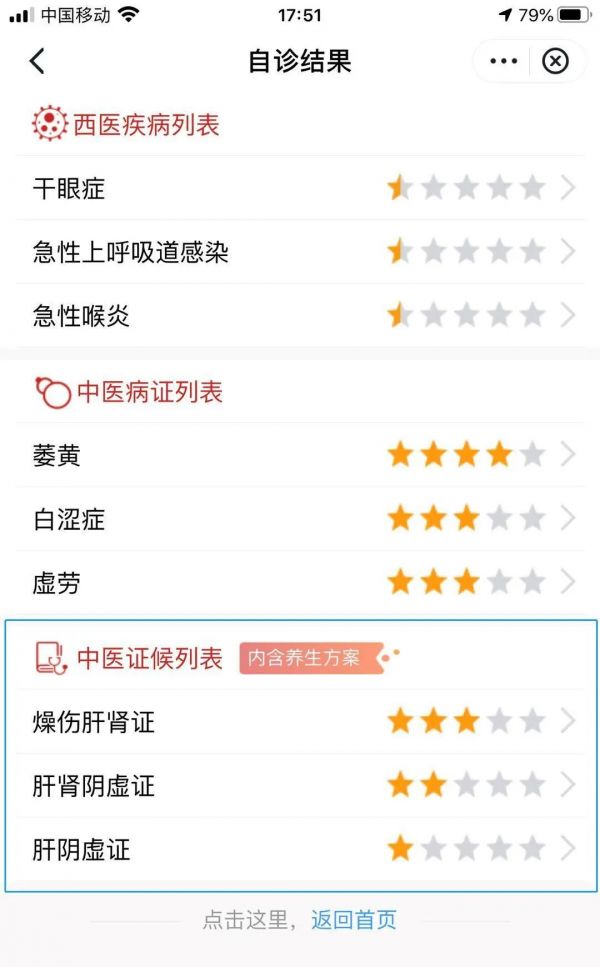Open 肝阴虚证 result
This screenshot has height=967, width=600.
[300, 850]
